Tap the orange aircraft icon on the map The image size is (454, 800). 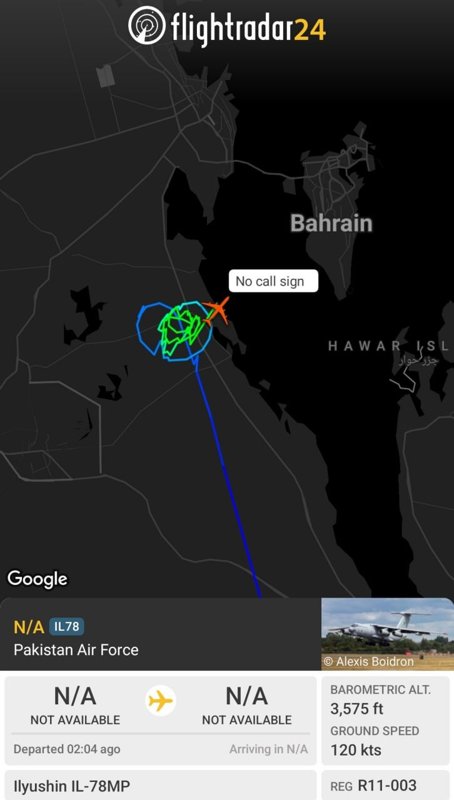216,311
